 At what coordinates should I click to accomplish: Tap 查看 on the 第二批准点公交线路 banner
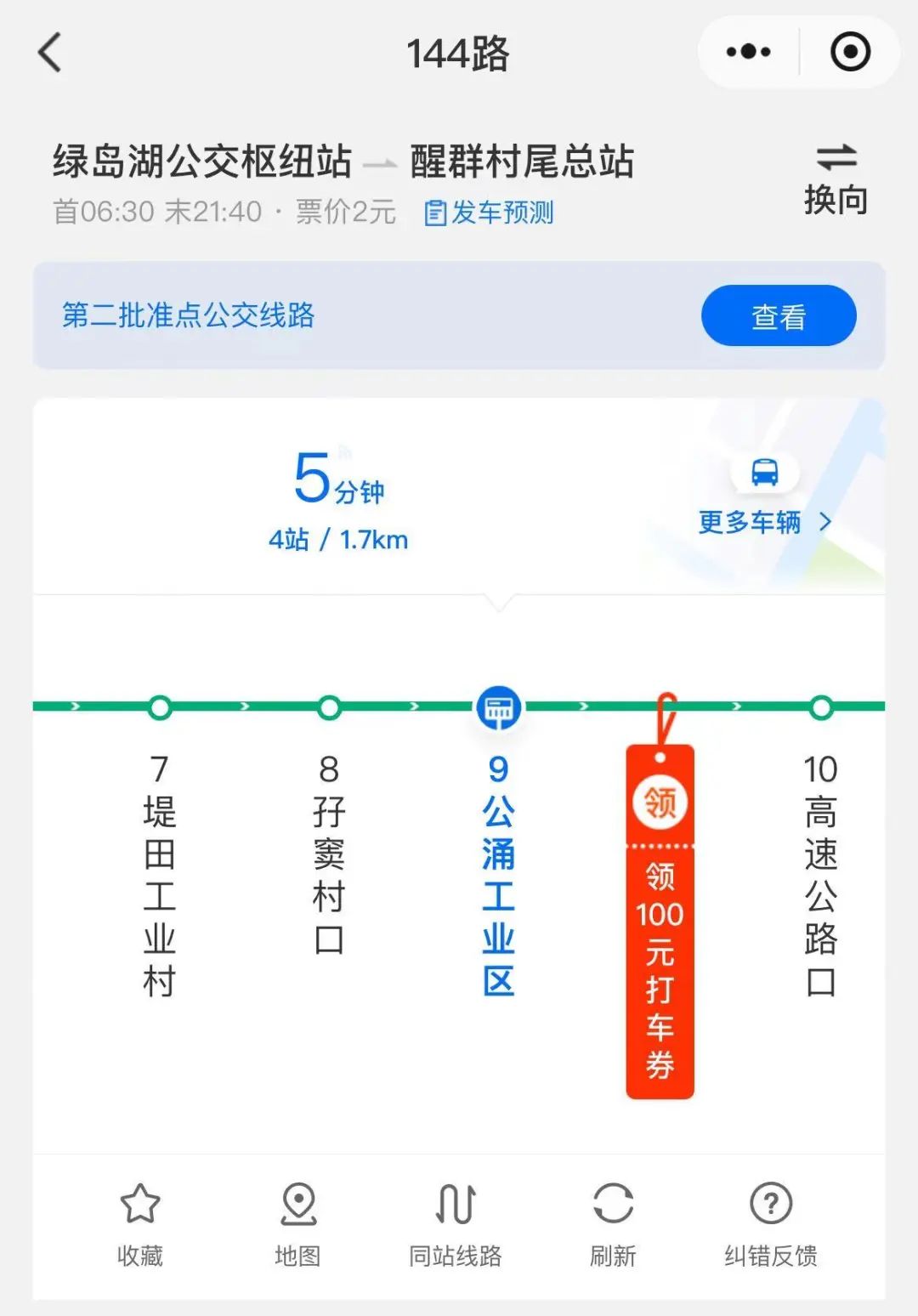[778, 316]
